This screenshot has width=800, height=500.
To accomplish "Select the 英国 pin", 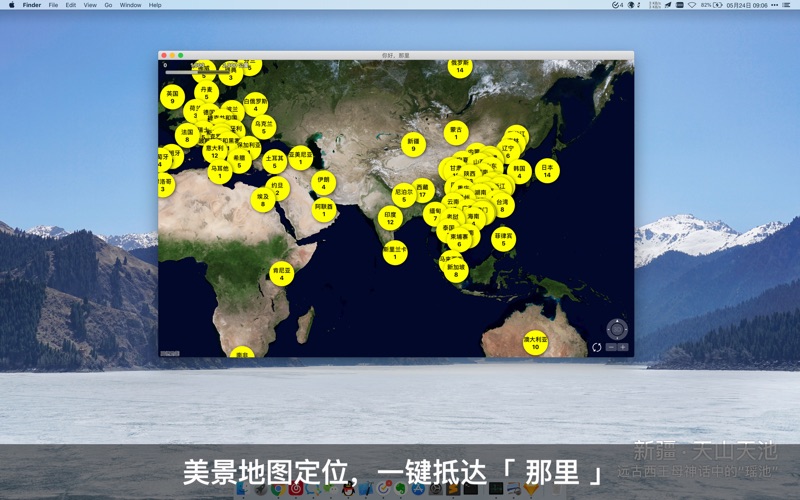I will click(172, 96).
